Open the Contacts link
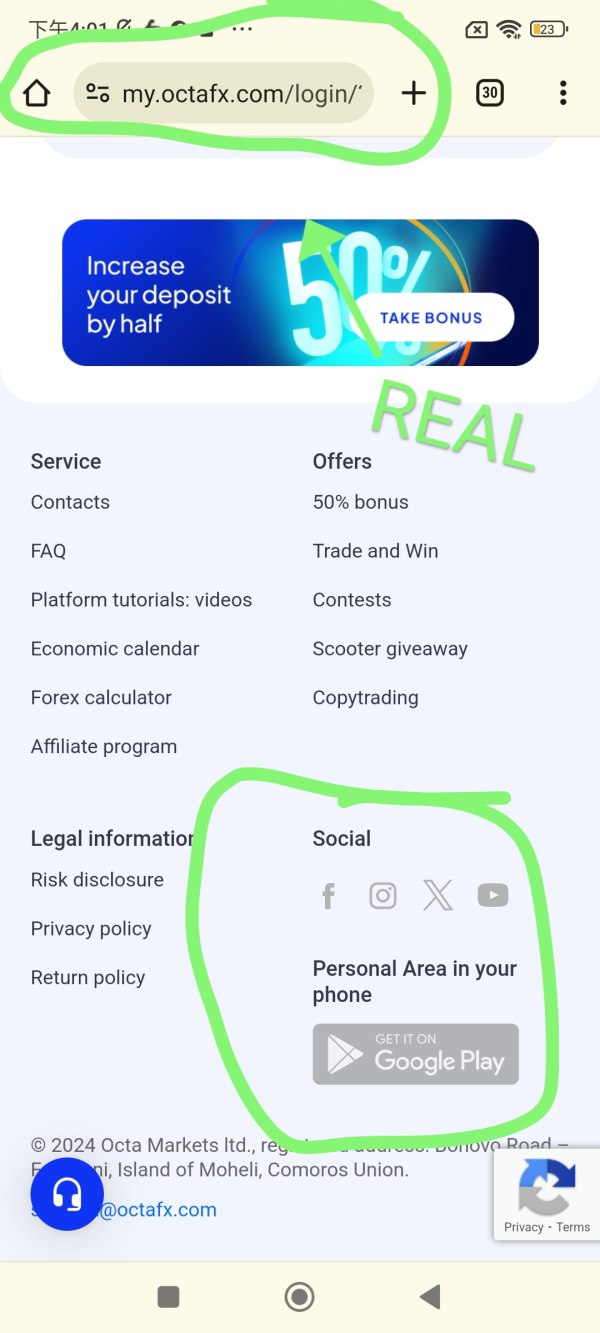The width and height of the screenshot is (600, 1333). (70, 502)
